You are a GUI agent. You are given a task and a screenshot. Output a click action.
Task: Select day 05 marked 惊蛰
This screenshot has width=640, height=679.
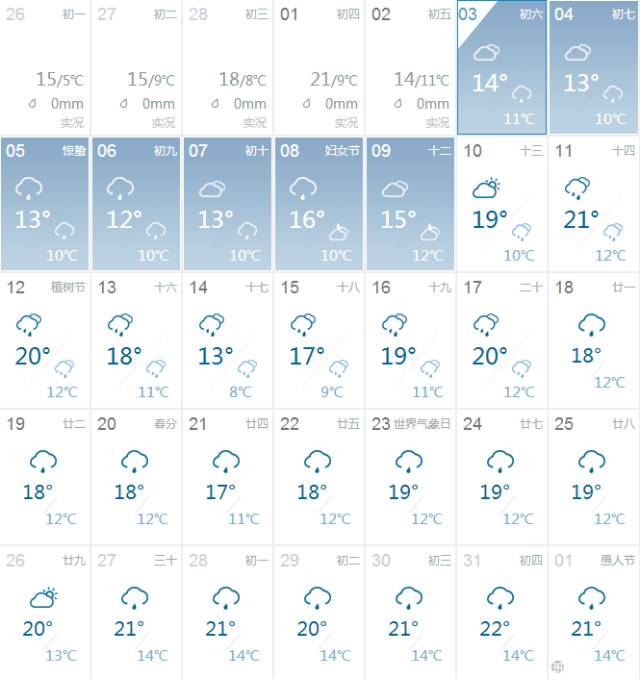pos(45,204)
